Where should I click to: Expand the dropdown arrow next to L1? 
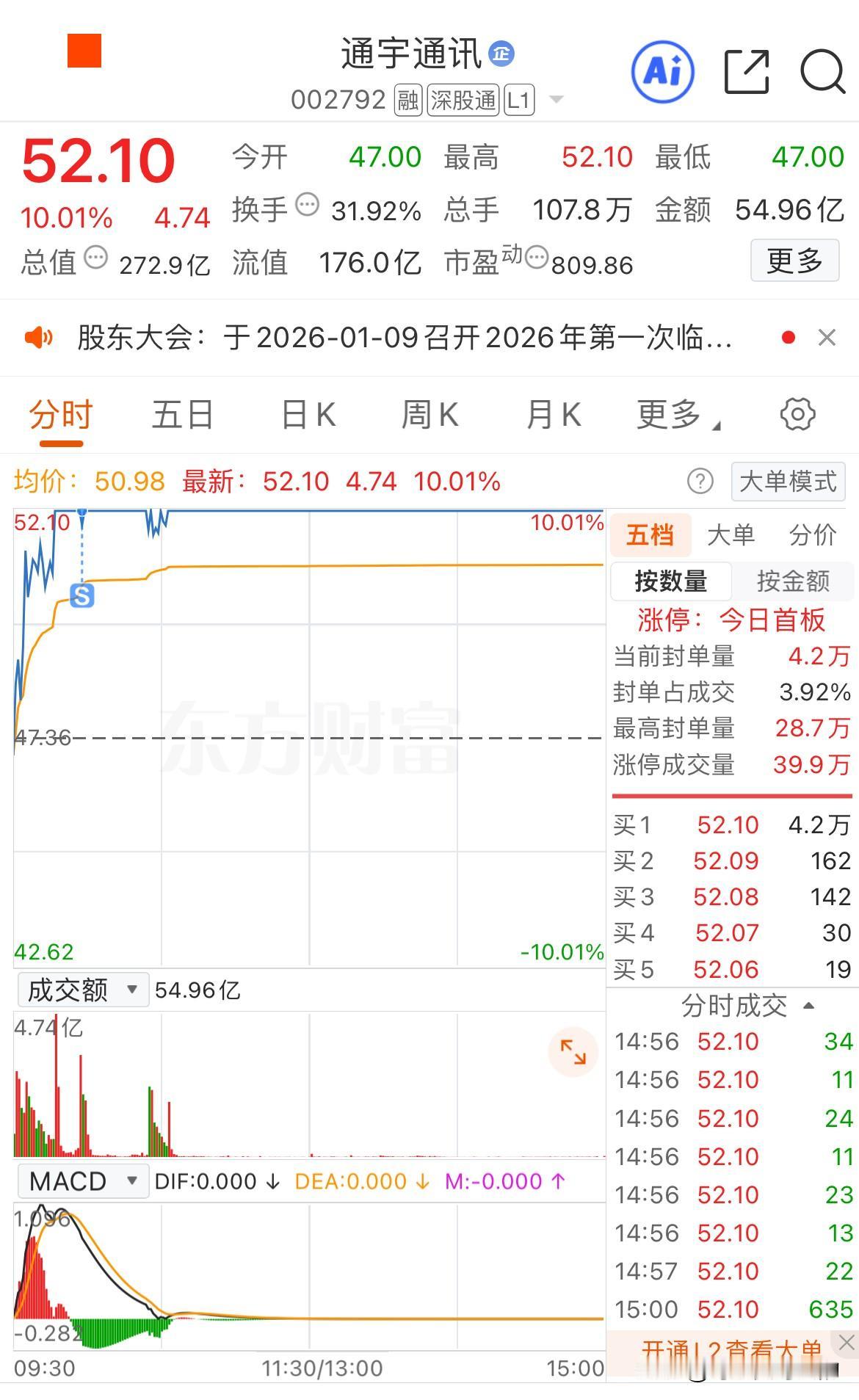click(x=556, y=101)
